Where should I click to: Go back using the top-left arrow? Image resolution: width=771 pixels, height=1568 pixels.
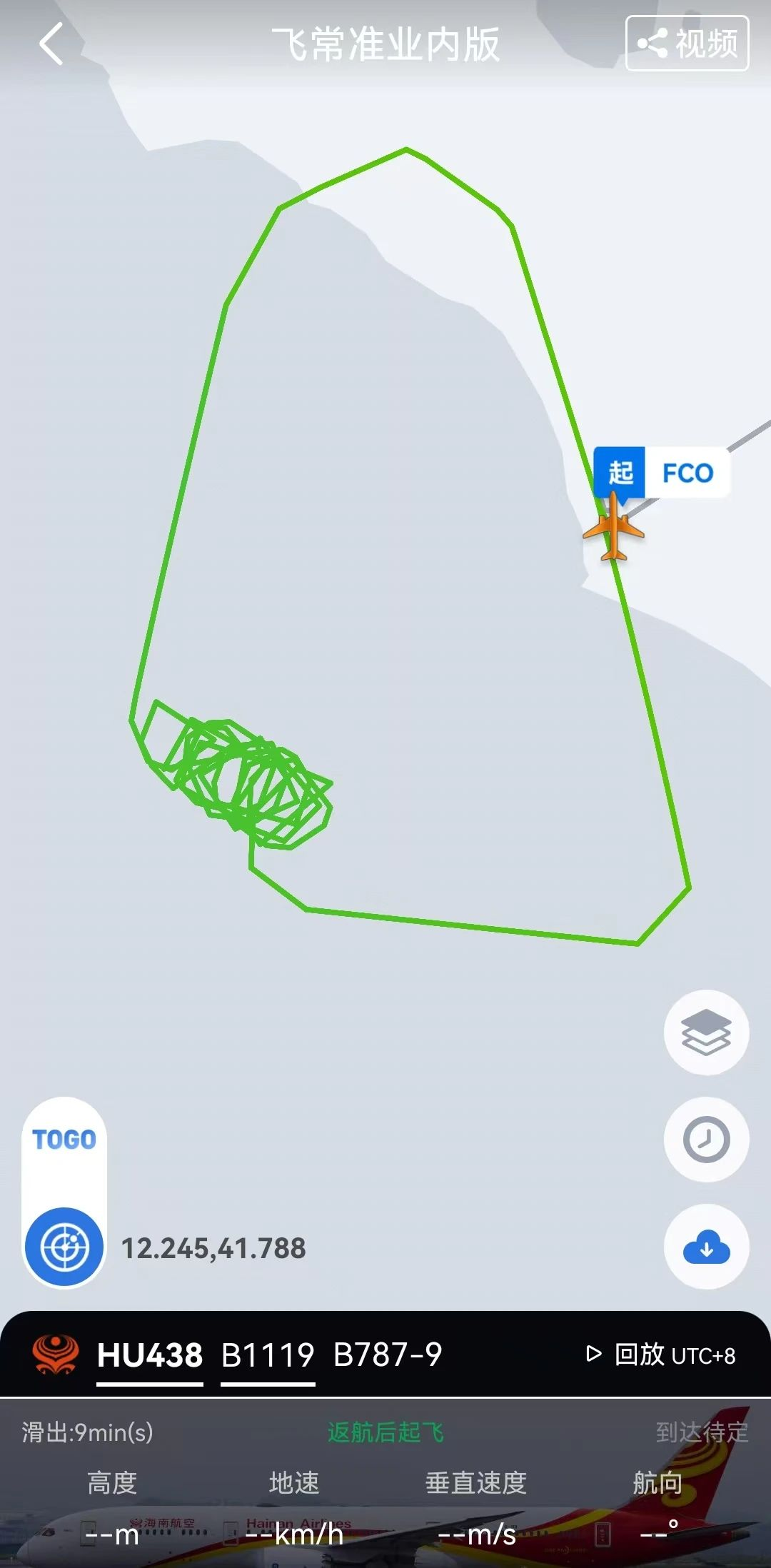51,44
